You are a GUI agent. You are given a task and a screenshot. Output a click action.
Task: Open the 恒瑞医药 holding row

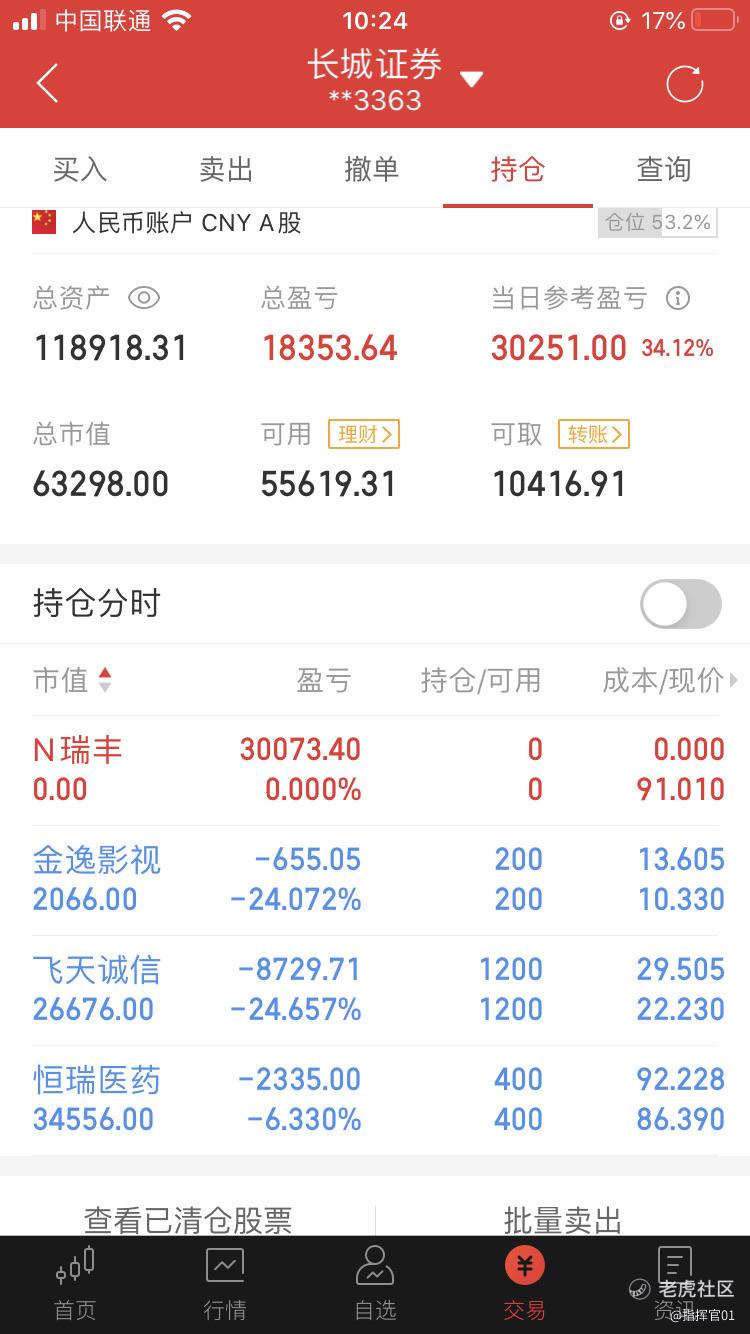(375, 1100)
